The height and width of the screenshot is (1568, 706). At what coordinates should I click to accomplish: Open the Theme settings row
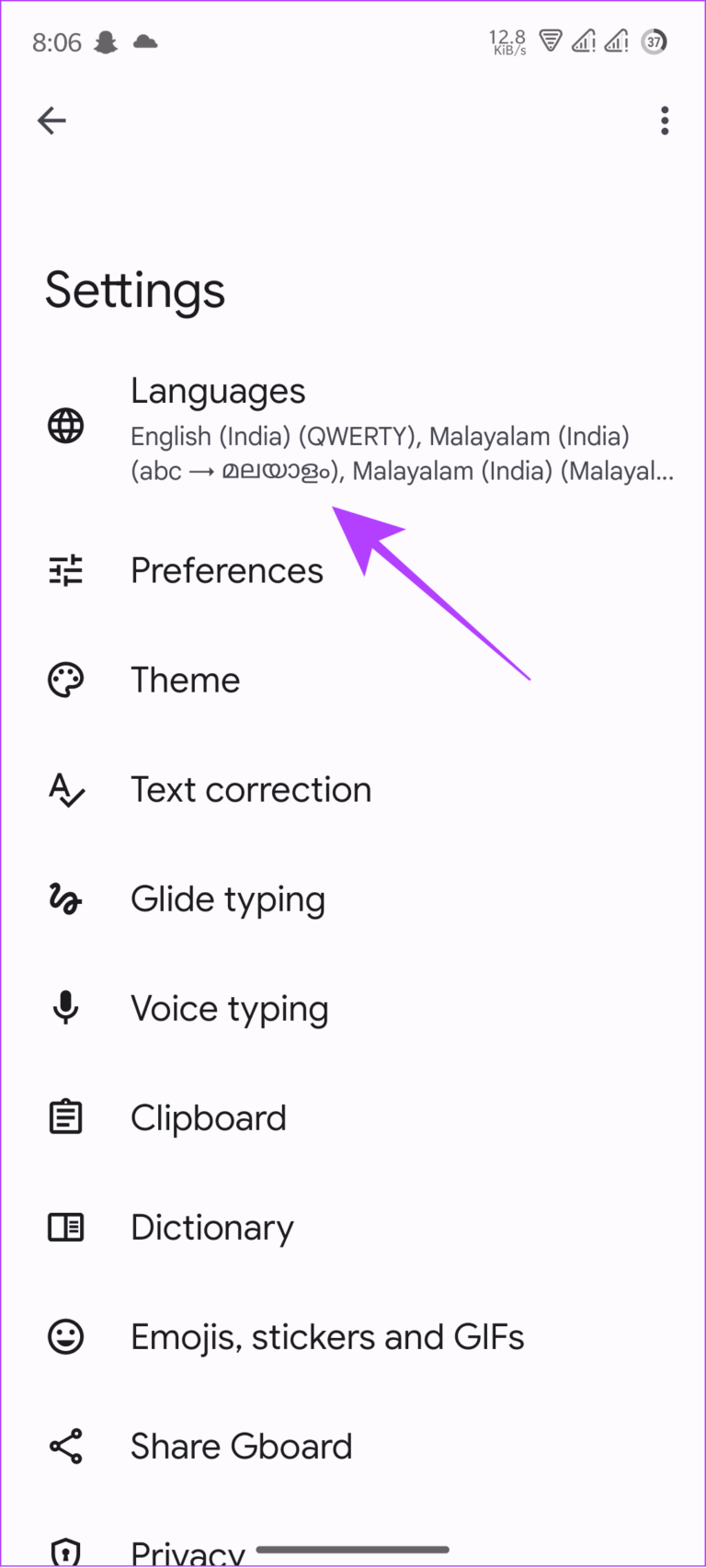(186, 680)
